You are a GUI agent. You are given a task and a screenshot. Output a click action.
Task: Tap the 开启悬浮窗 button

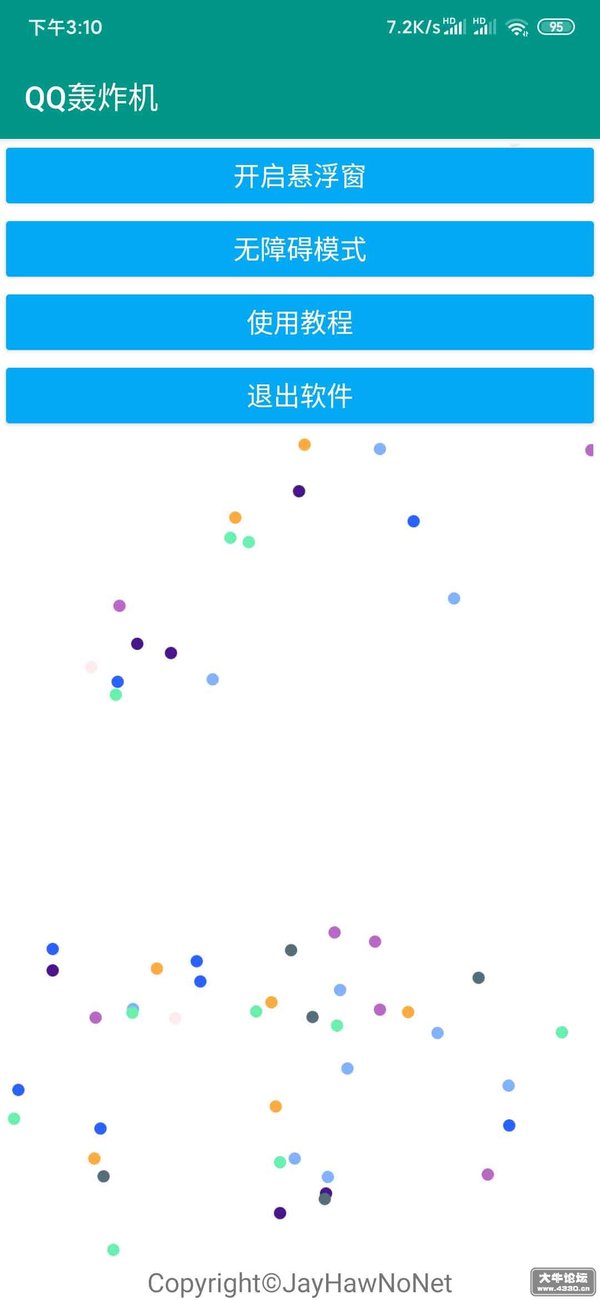click(300, 176)
